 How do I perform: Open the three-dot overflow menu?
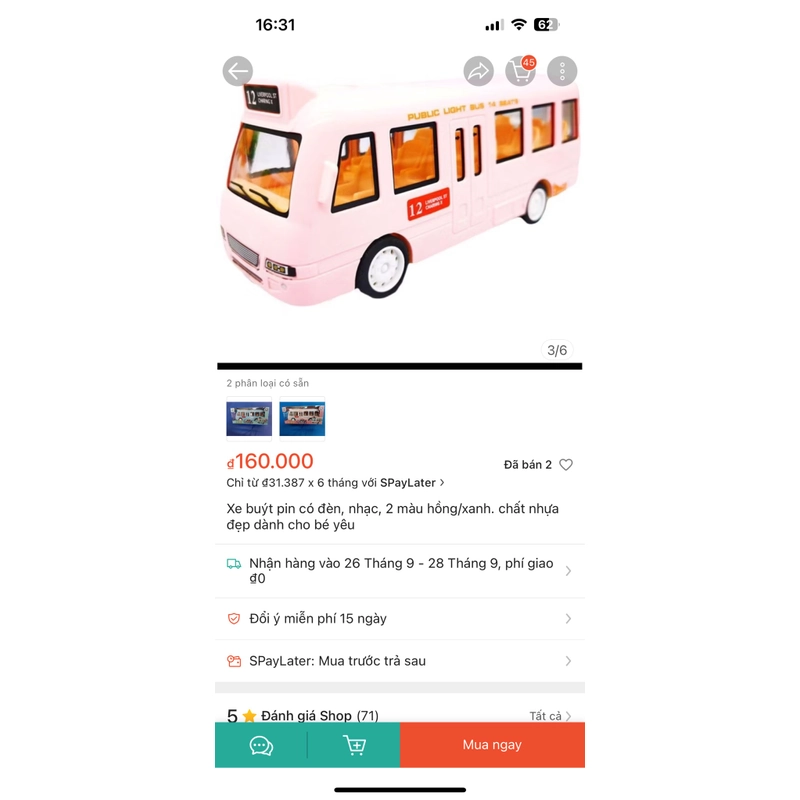(x=562, y=71)
